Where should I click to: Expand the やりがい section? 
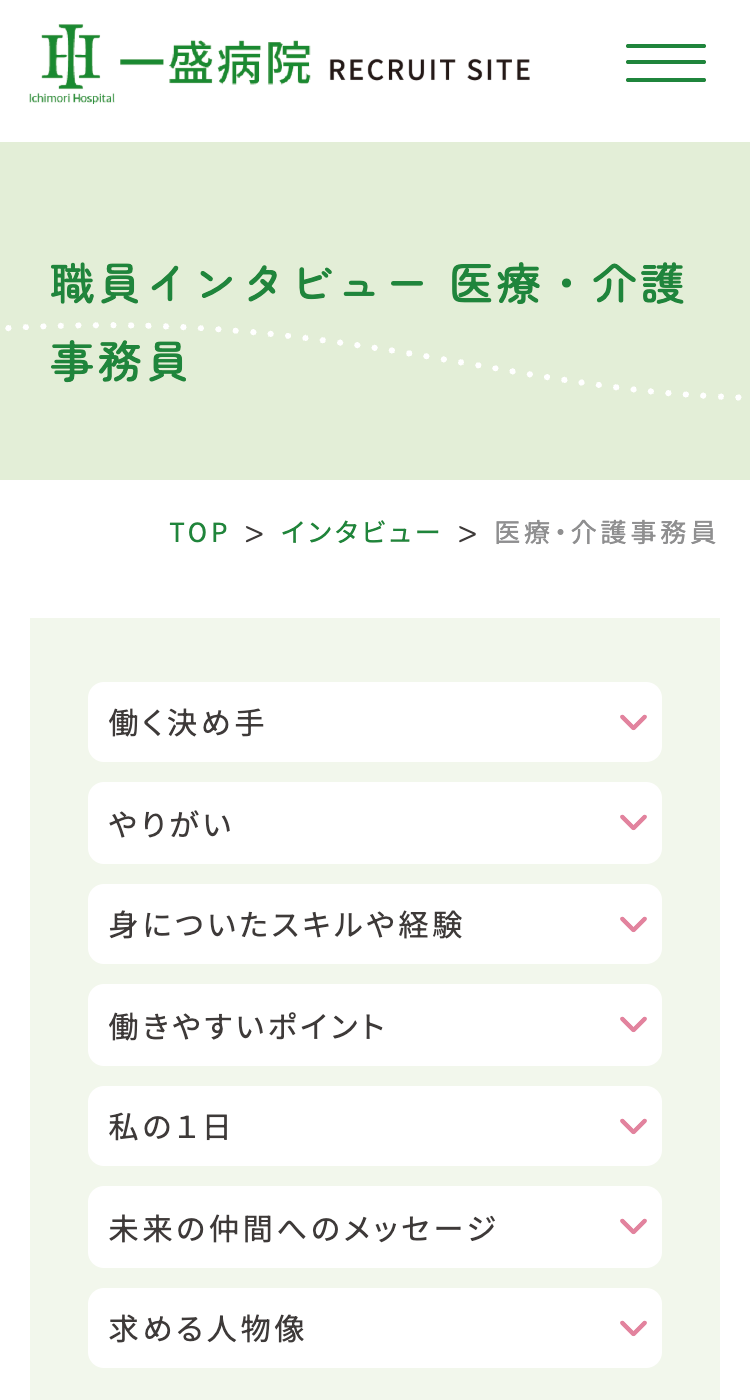pyautogui.click(x=375, y=823)
